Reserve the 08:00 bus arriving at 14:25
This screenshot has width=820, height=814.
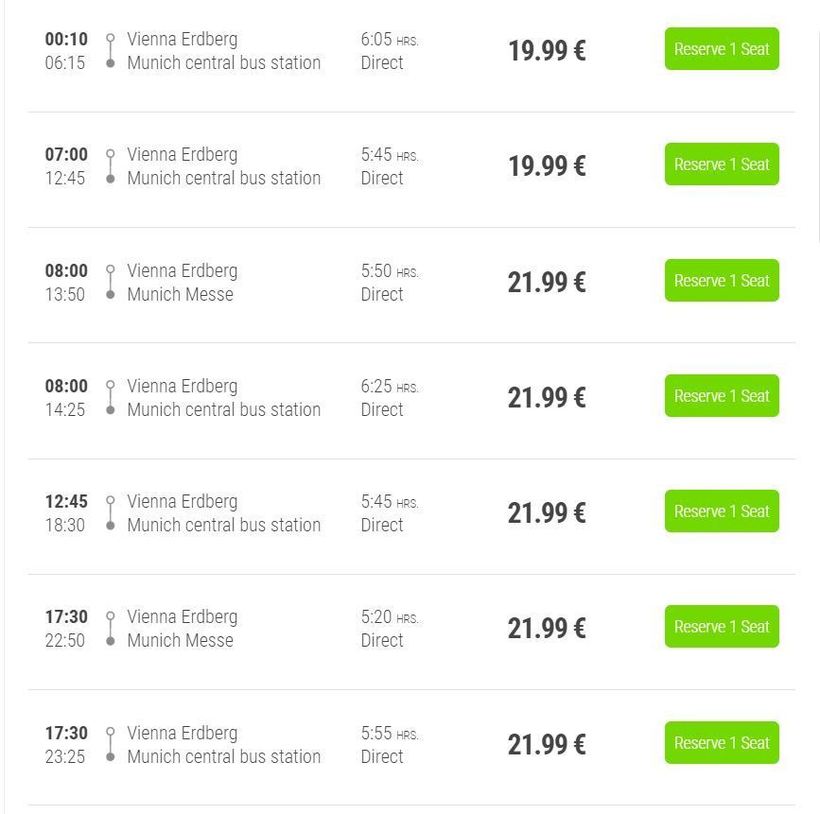tap(721, 396)
